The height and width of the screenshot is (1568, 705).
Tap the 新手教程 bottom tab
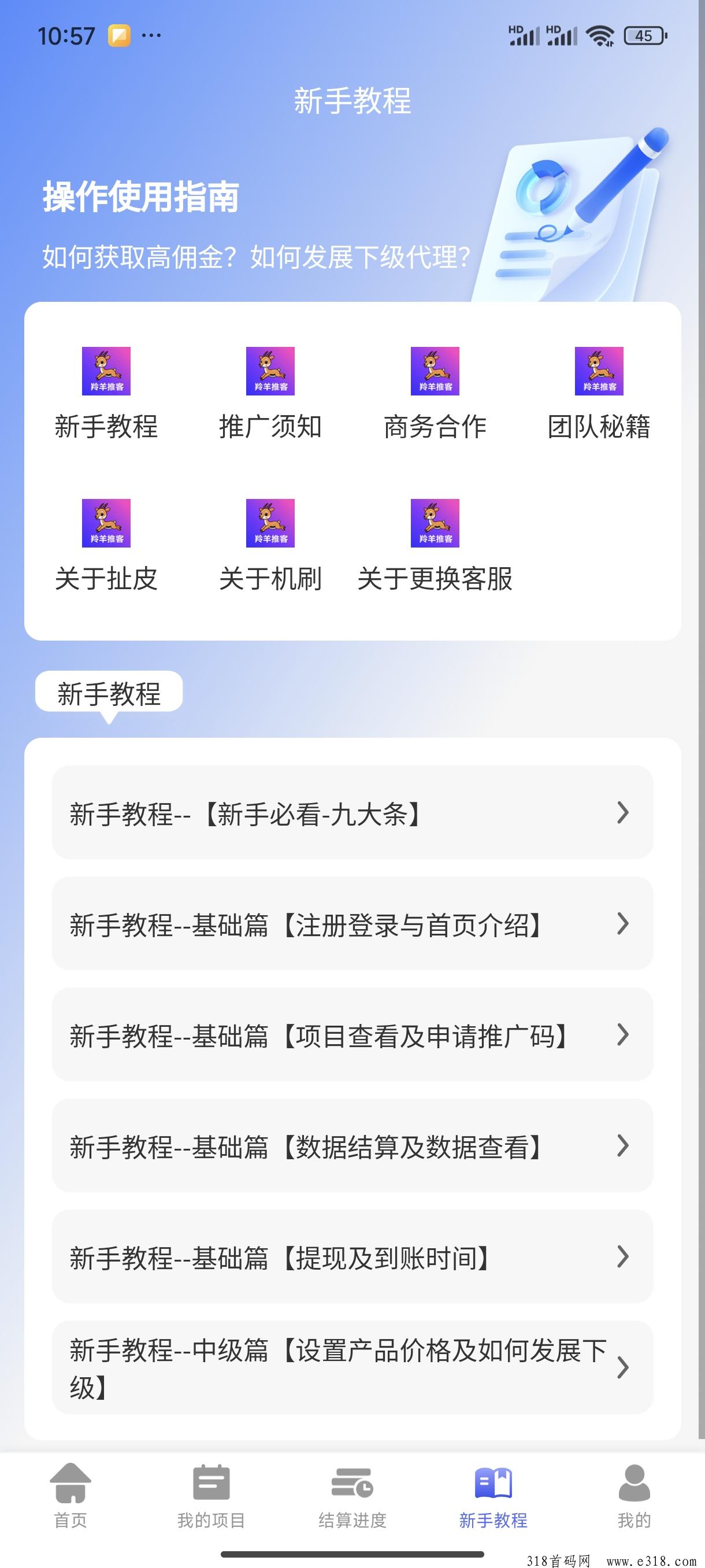click(x=493, y=1496)
